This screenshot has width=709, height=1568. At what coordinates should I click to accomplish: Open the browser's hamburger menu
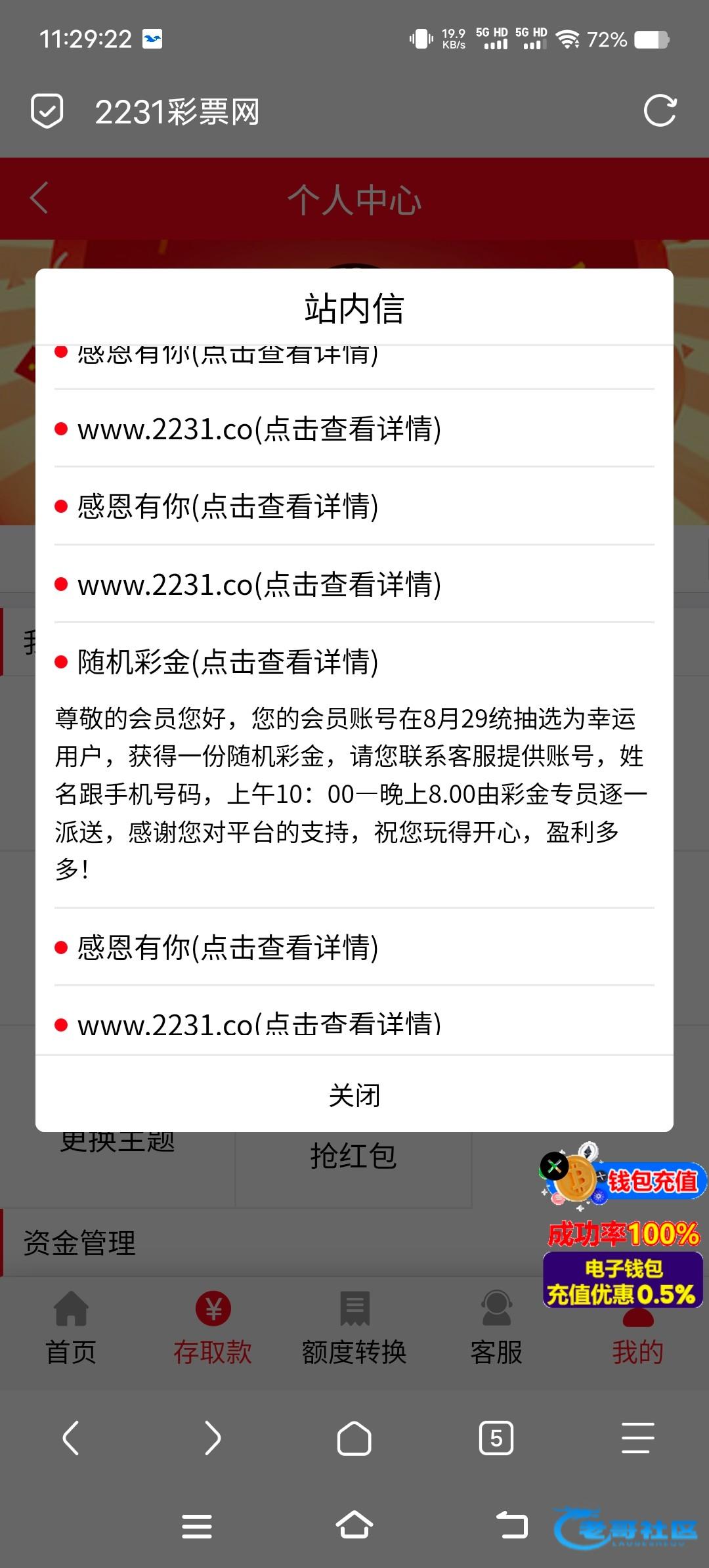pyautogui.click(x=637, y=1438)
